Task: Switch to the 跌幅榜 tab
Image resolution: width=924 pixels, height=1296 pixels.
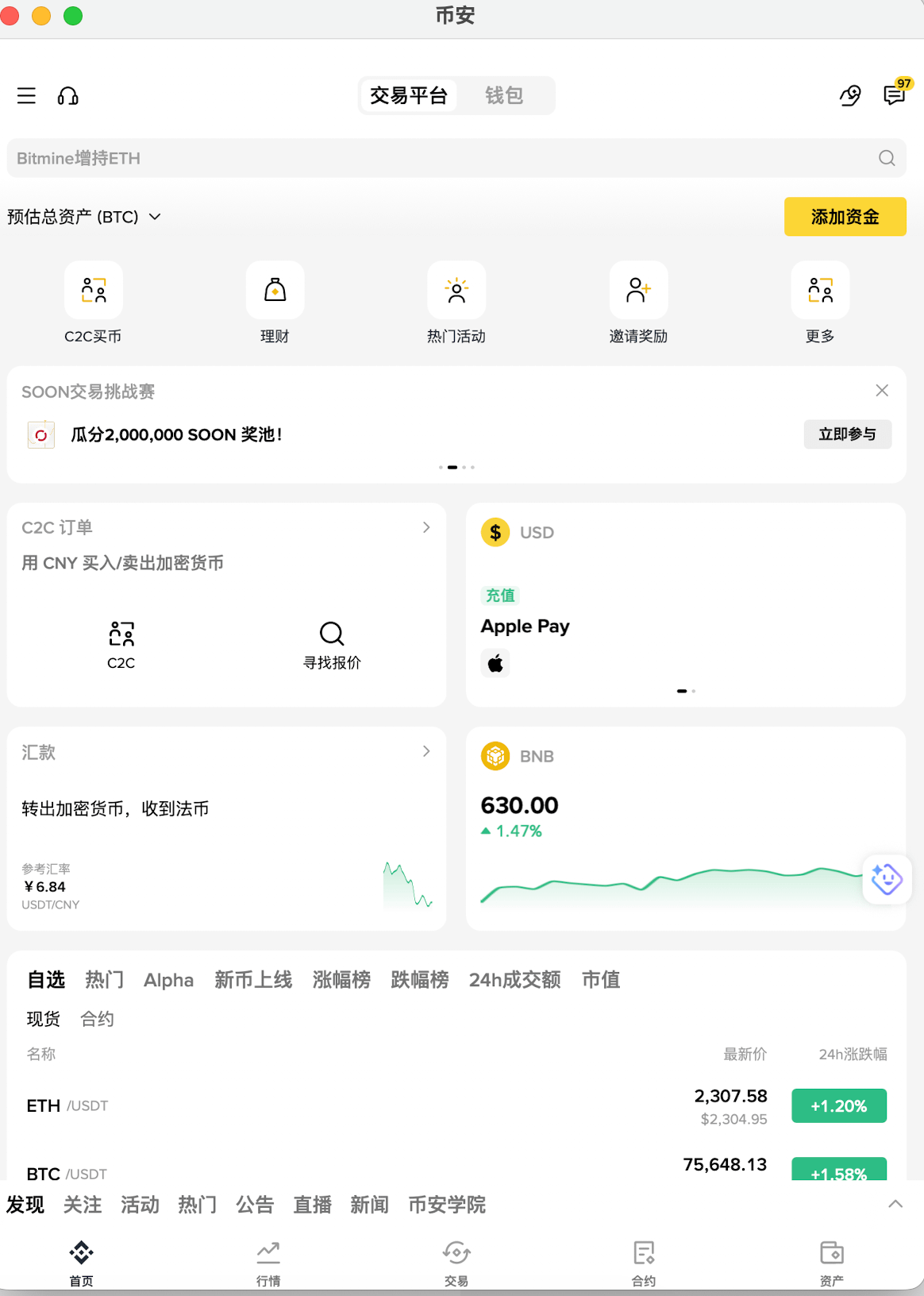Action: [x=420, y=980]
